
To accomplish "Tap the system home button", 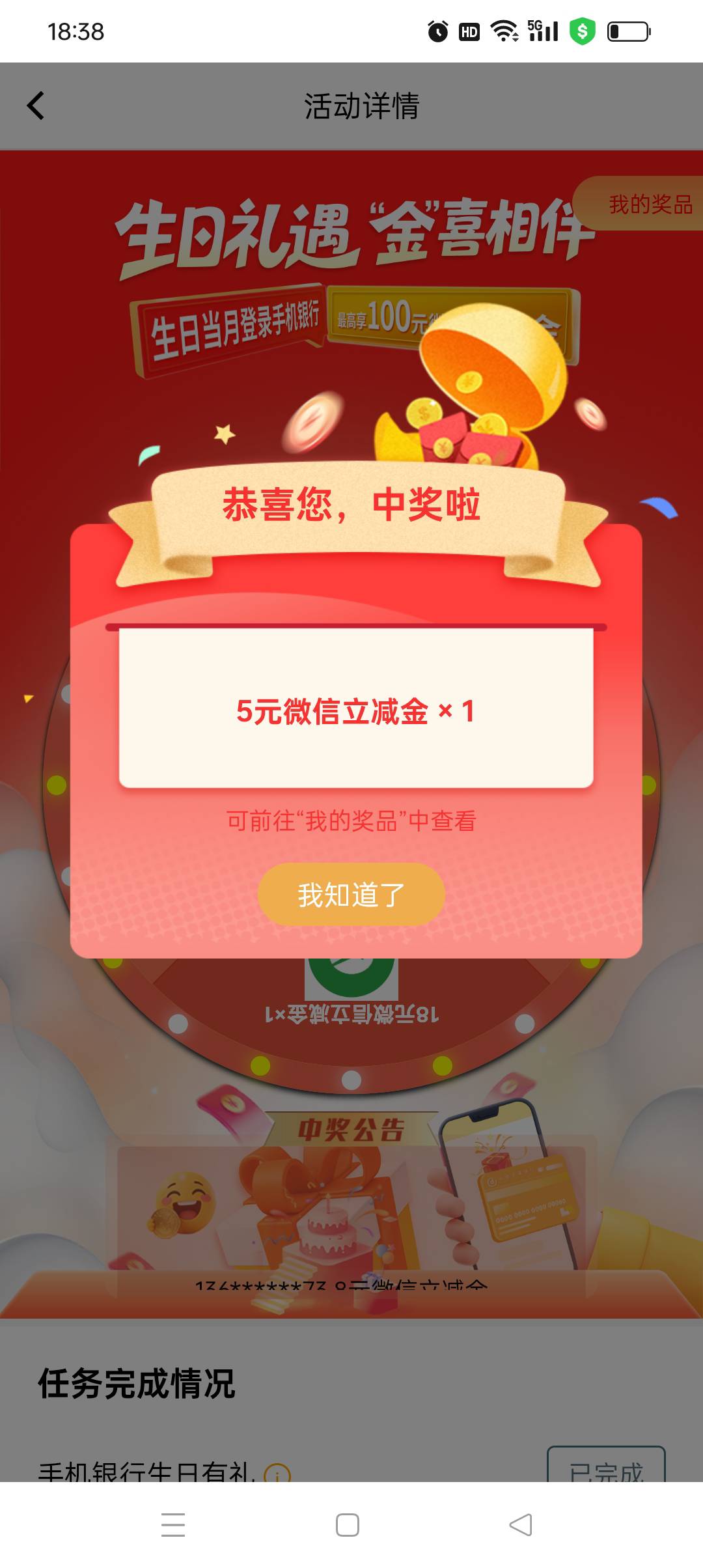I will pyautogui.click(x=348, y=1525).
